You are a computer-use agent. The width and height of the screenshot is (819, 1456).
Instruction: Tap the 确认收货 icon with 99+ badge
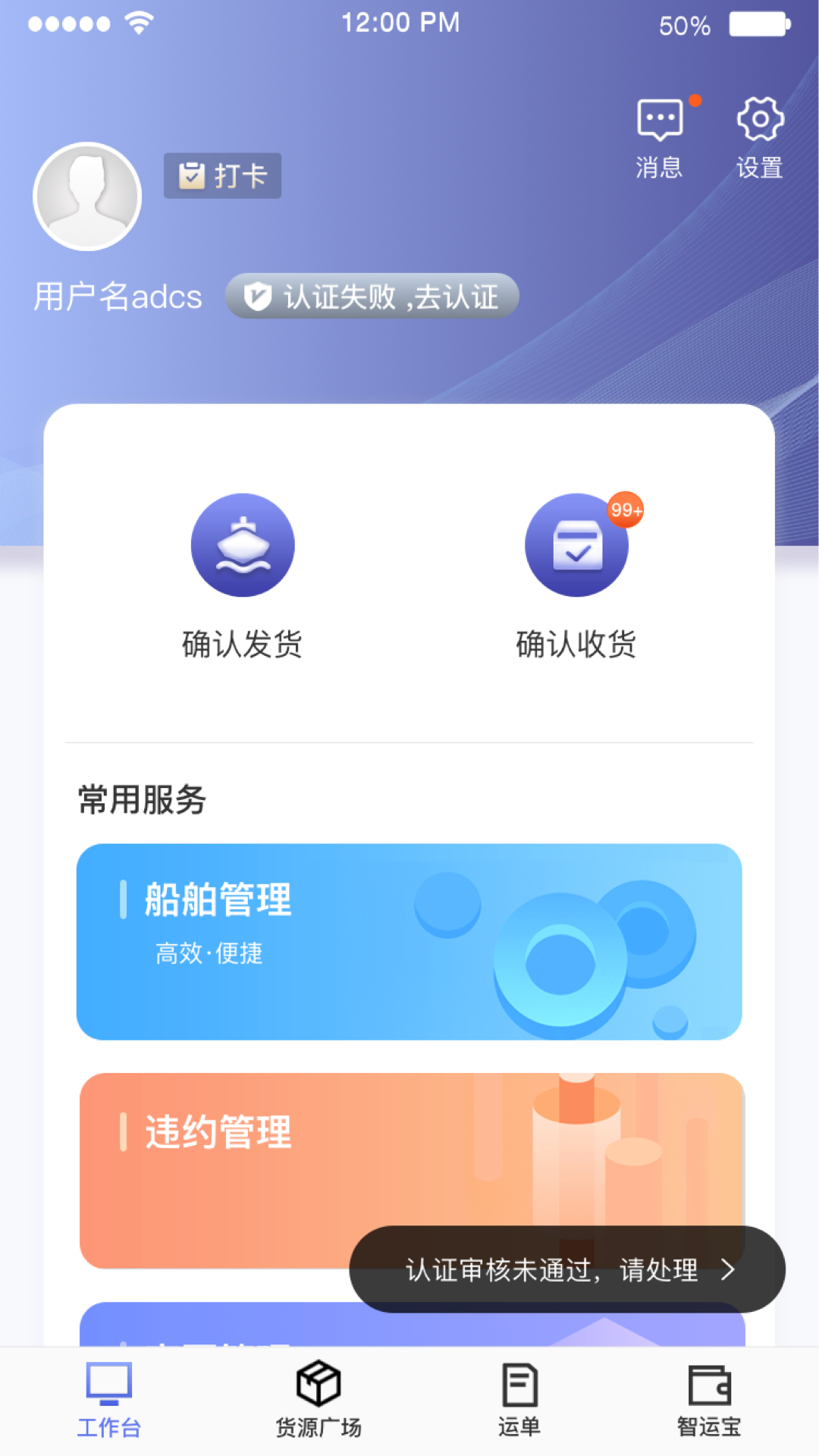576,546
